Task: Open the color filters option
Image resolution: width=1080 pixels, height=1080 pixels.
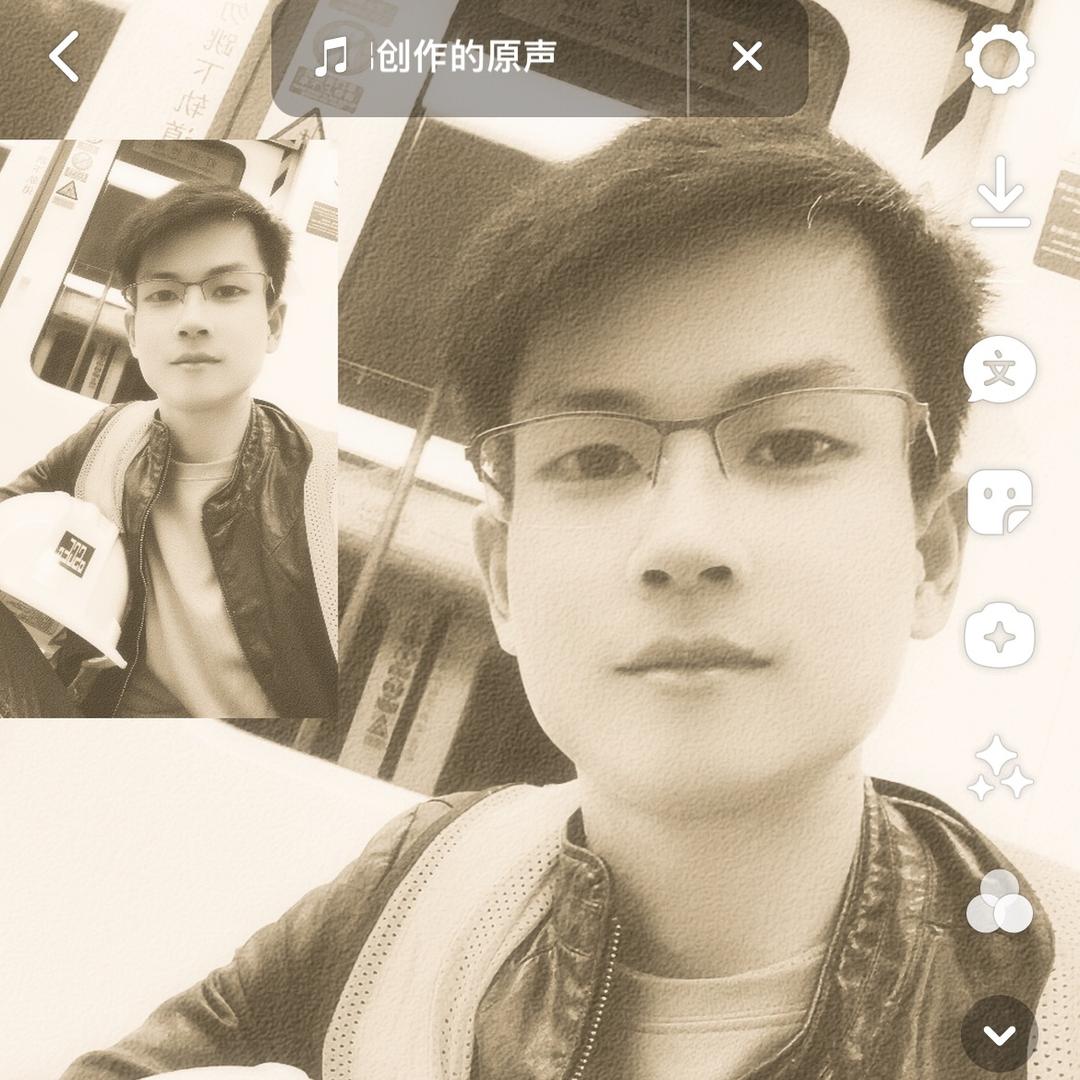Action: click(x=999, y=902)
